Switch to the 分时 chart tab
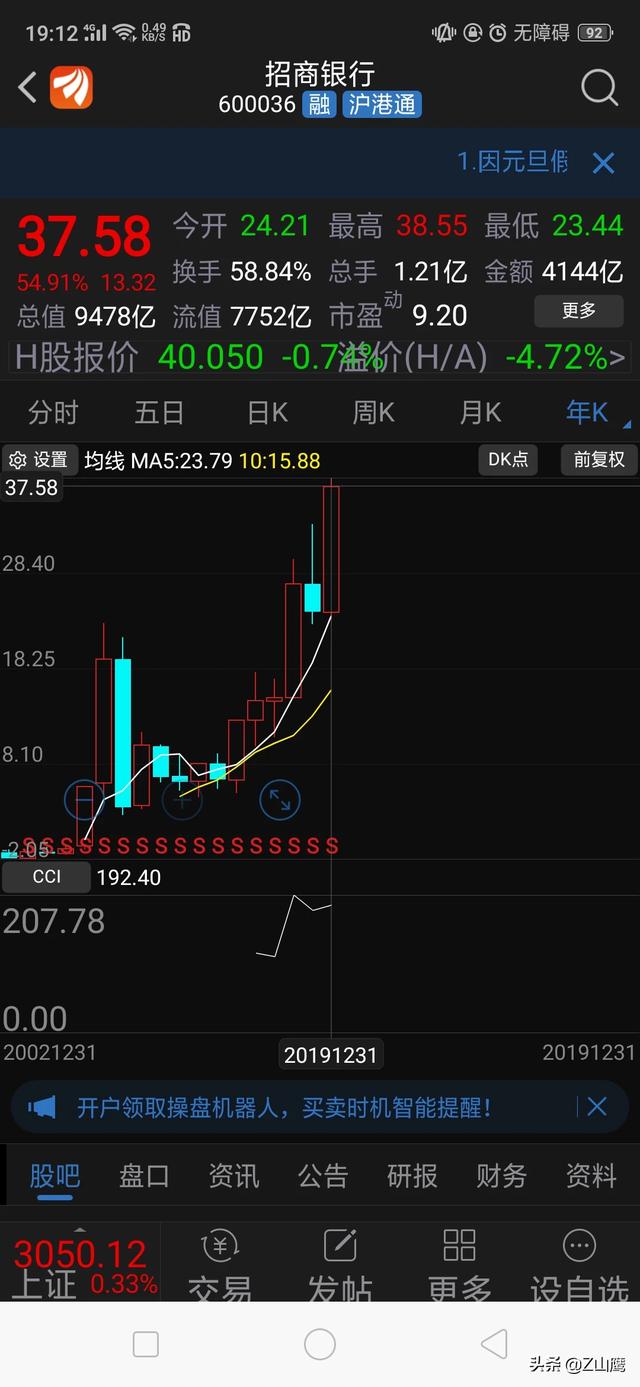Screen dimensions: 640x1387 [x=53, y=412]
